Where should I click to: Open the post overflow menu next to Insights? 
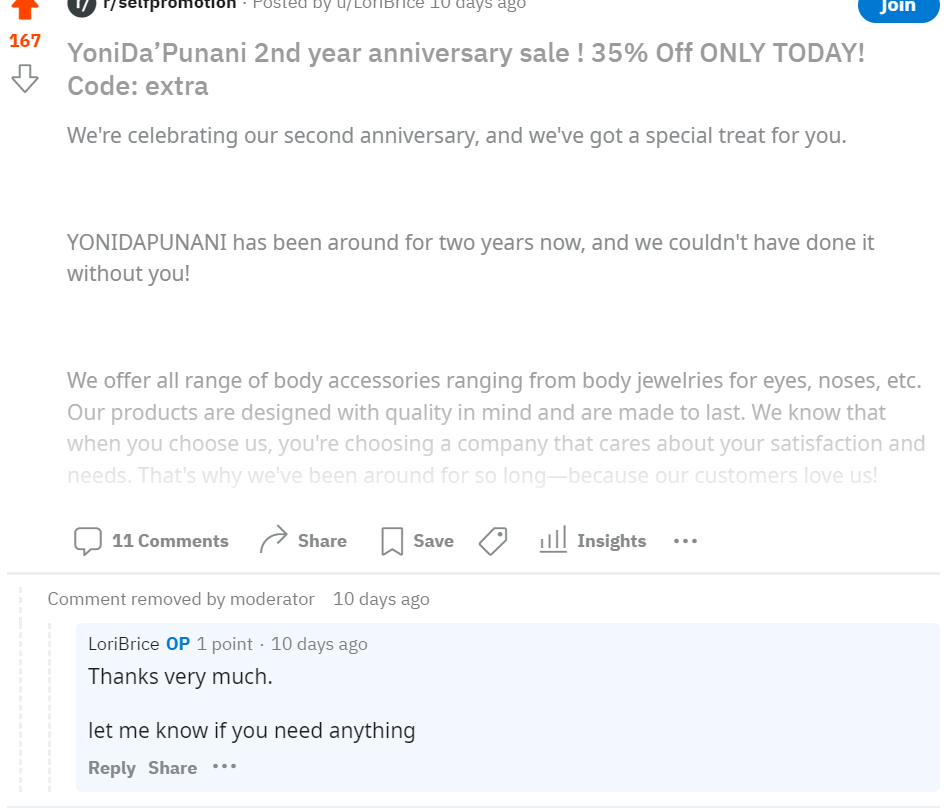click(685, 541)
